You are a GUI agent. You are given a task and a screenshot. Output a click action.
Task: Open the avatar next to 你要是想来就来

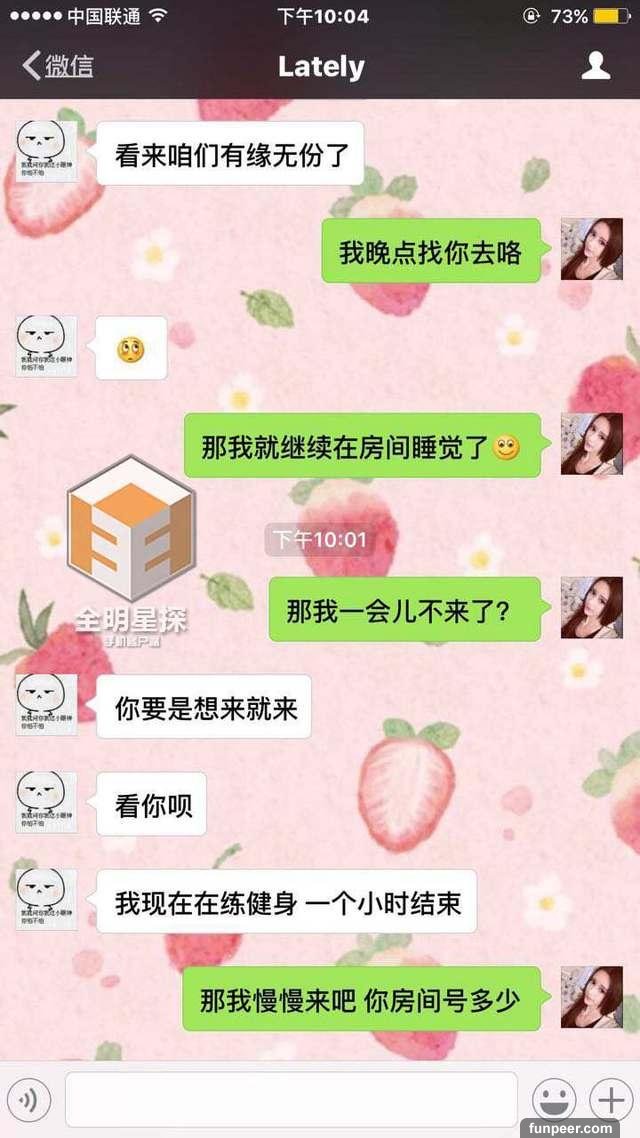click(x=46, y=705)
